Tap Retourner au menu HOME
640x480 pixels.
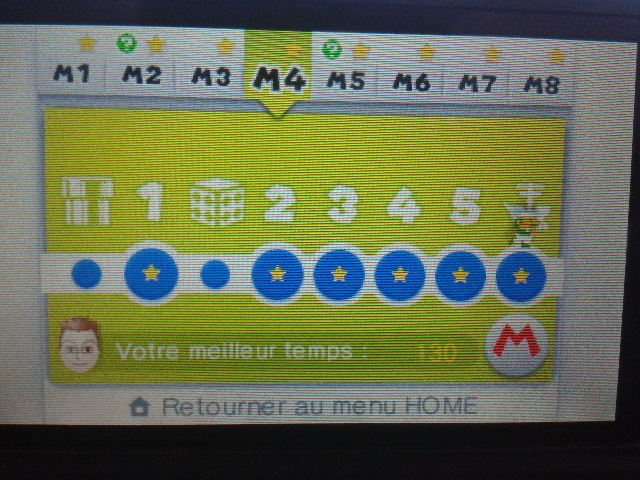pyautogui.click(x=305, y=407)
